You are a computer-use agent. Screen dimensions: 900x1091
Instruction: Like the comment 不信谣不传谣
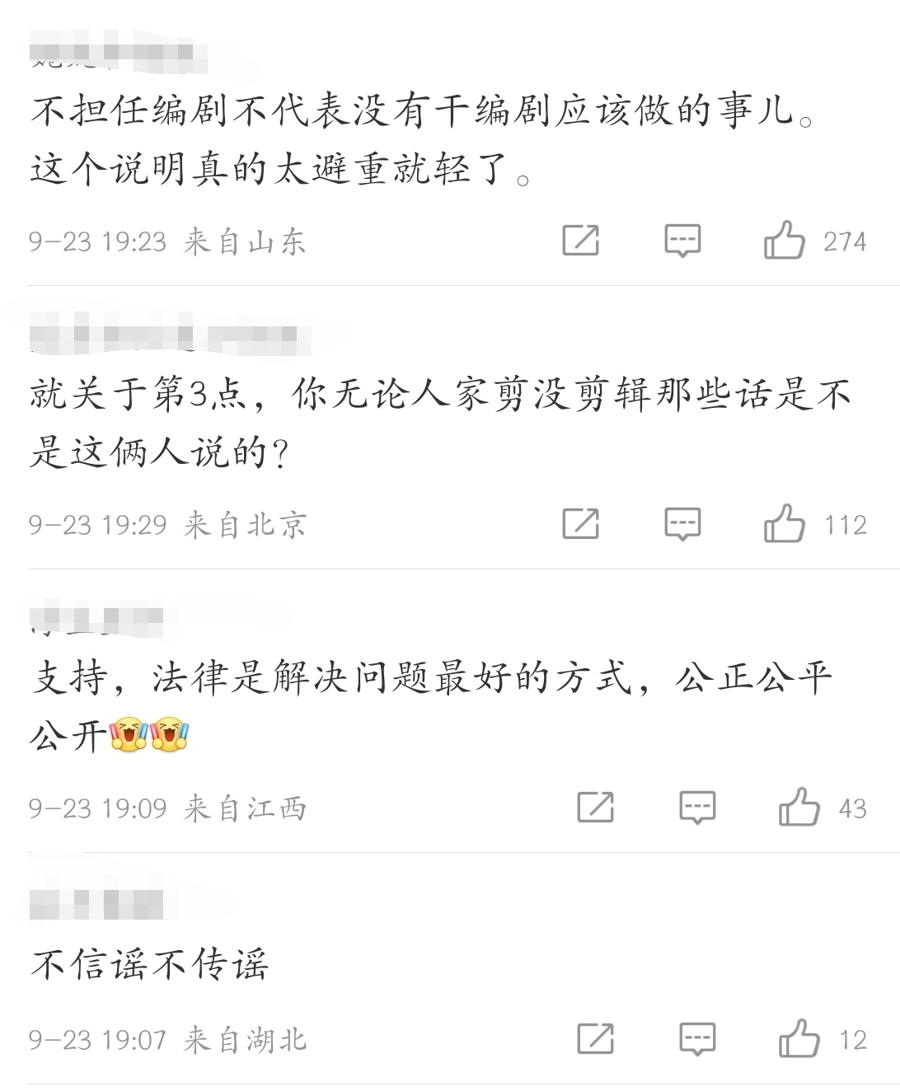[799, 1040]
